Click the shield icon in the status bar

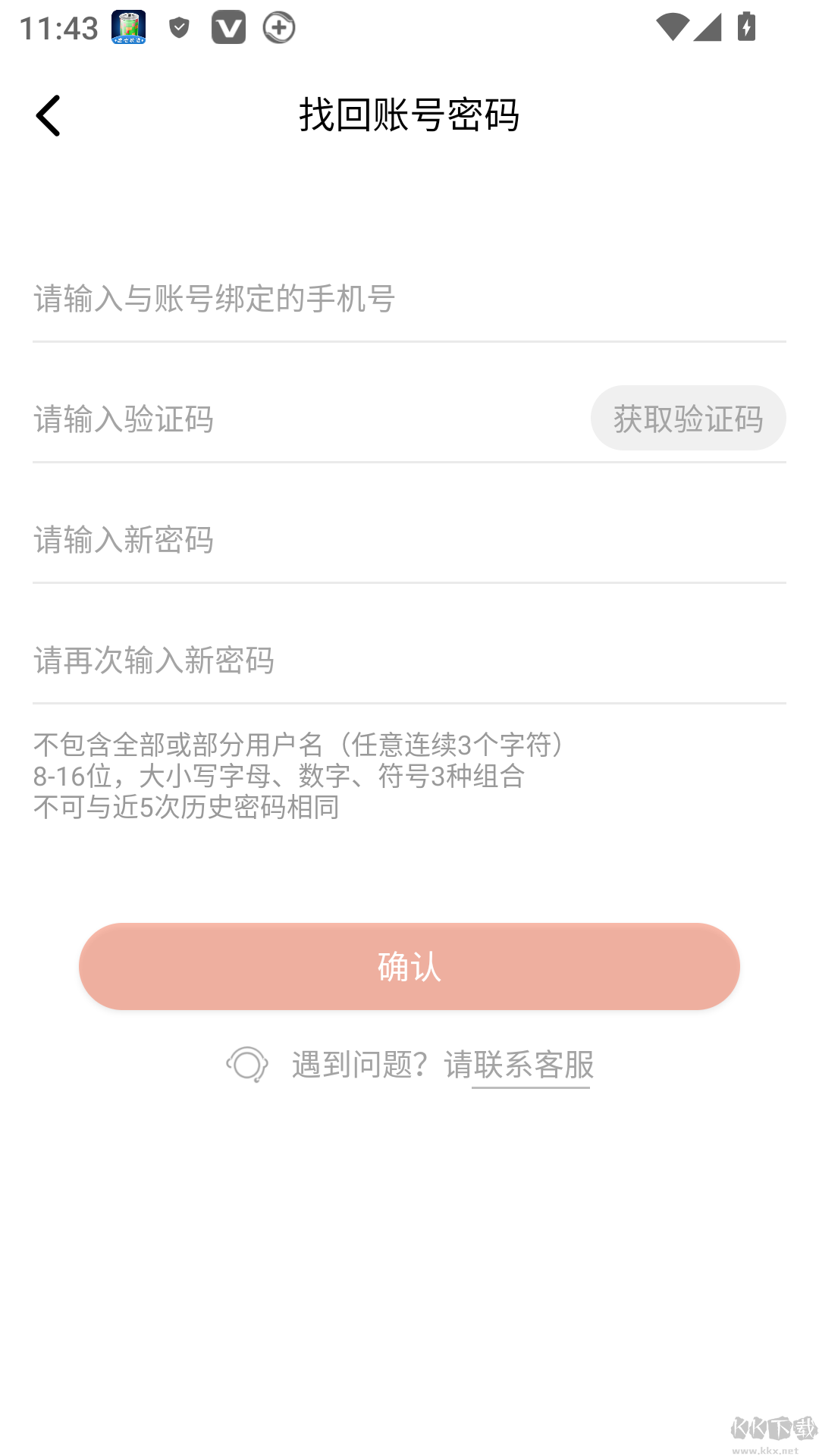(179, 27)
